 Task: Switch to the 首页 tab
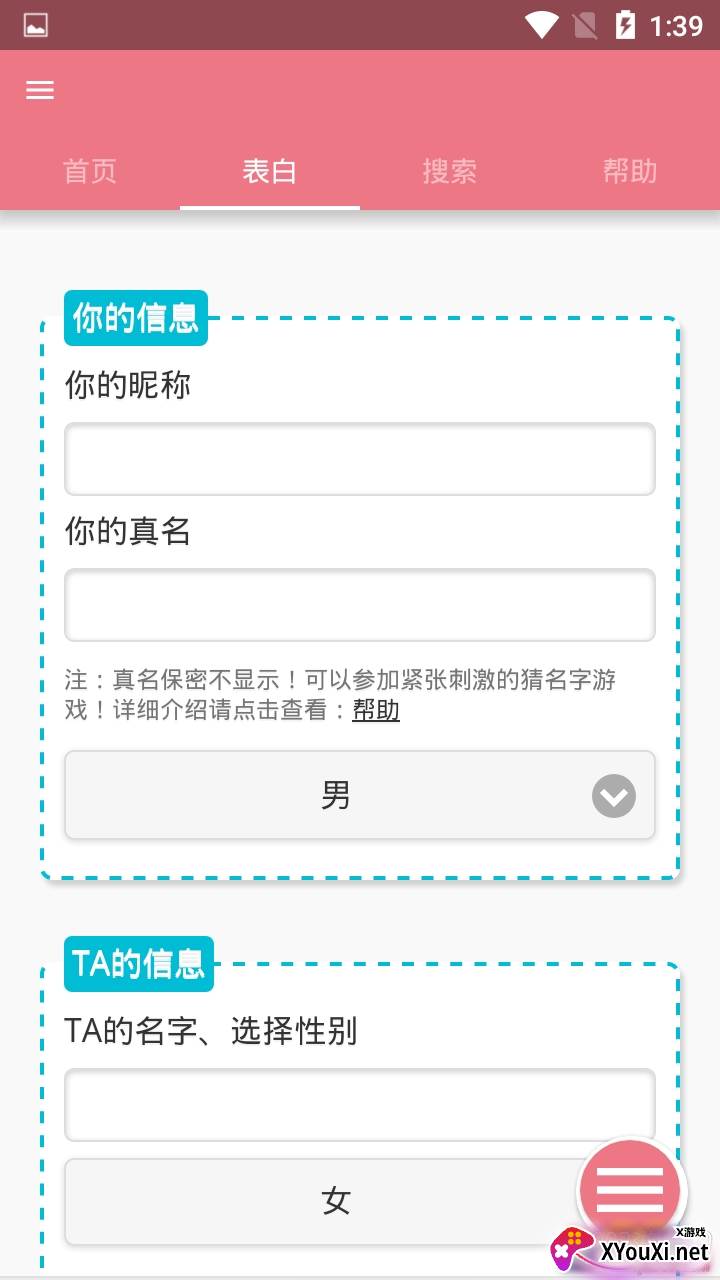(90, 171)
